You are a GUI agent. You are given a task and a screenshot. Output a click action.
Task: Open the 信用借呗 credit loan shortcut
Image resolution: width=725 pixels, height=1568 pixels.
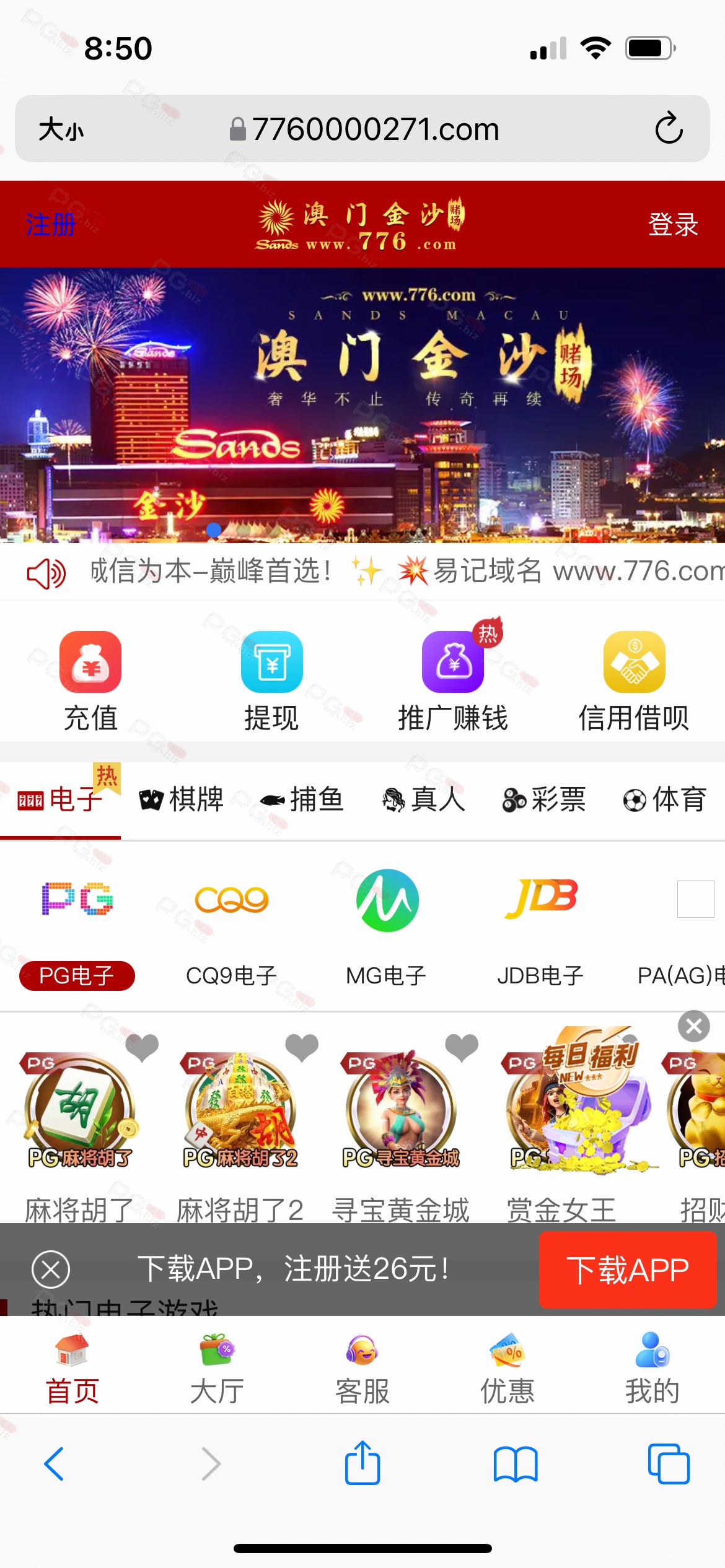click(x=634, y=681)
